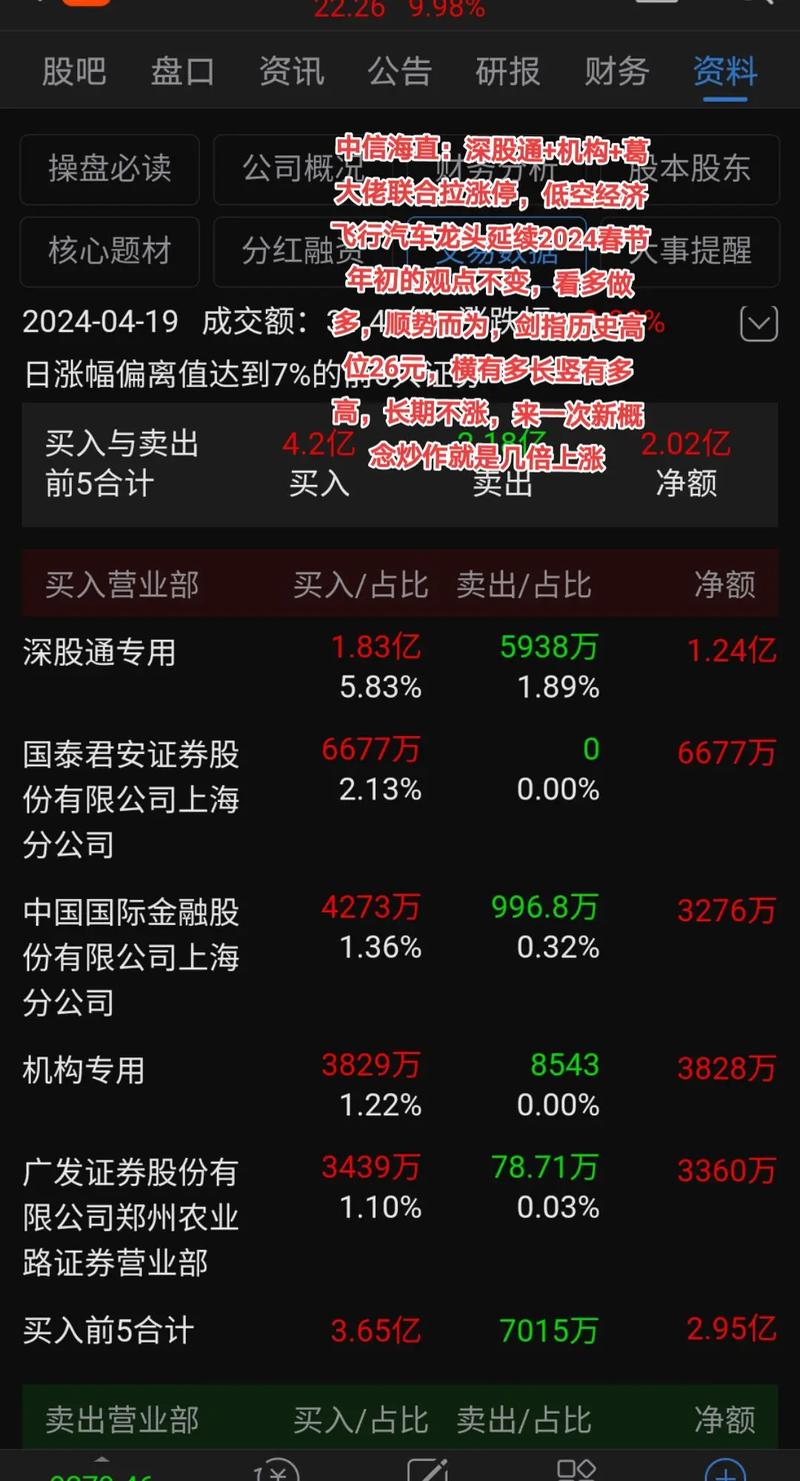Tap the compose/edit pencil icon in bottom bar
The width and height of the screenshot is (800, 1481).
pos(428,1470)
